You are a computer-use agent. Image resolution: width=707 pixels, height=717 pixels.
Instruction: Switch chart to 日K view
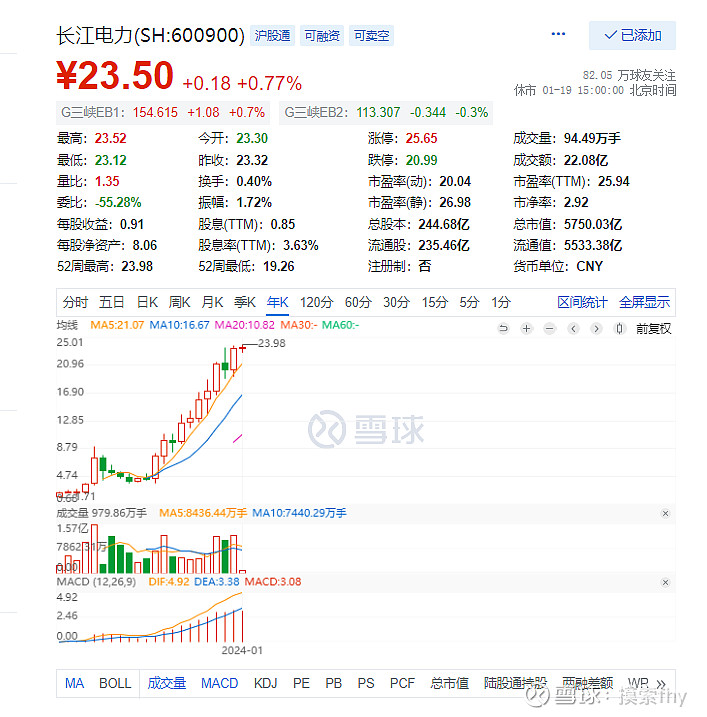[x=147, y=302]
